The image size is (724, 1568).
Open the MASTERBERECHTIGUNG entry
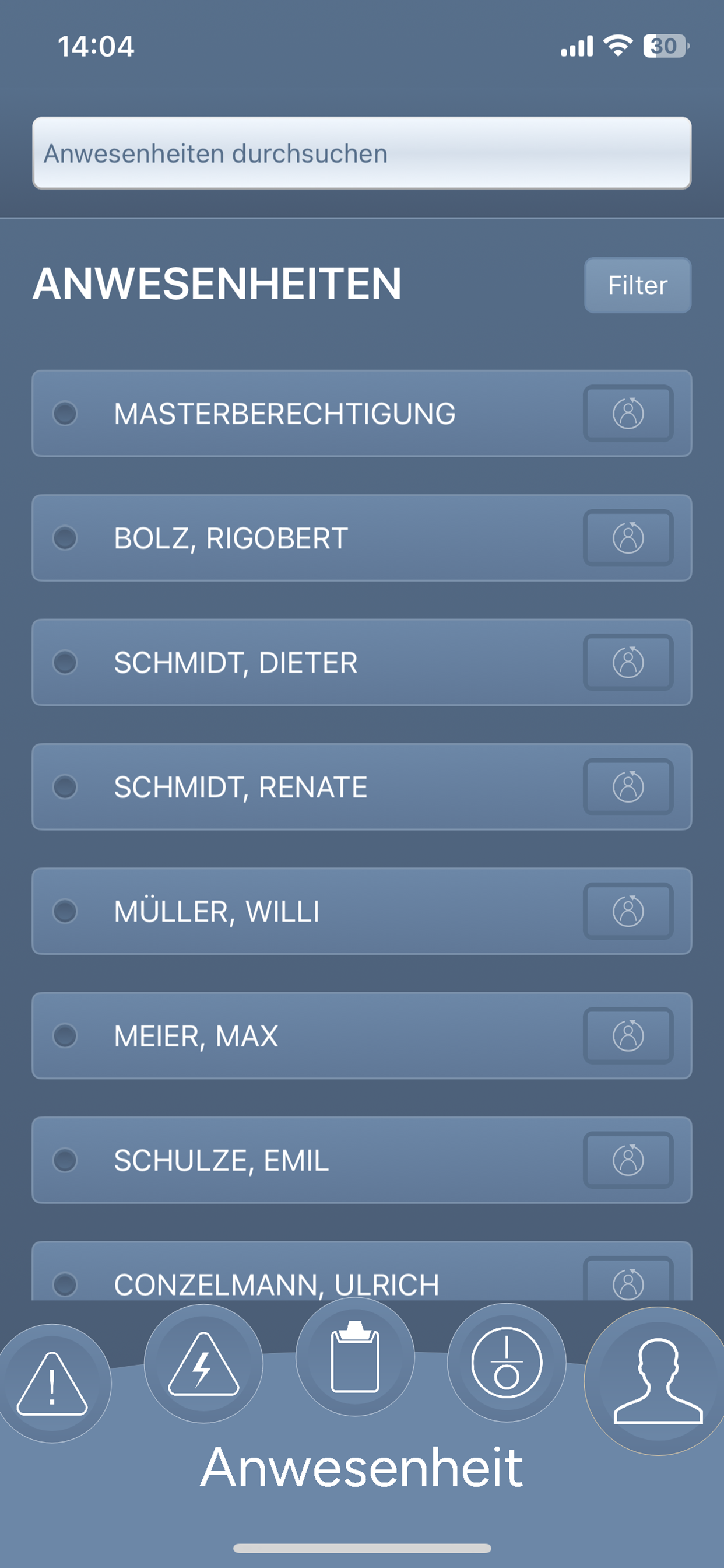[x=362, y=414]
